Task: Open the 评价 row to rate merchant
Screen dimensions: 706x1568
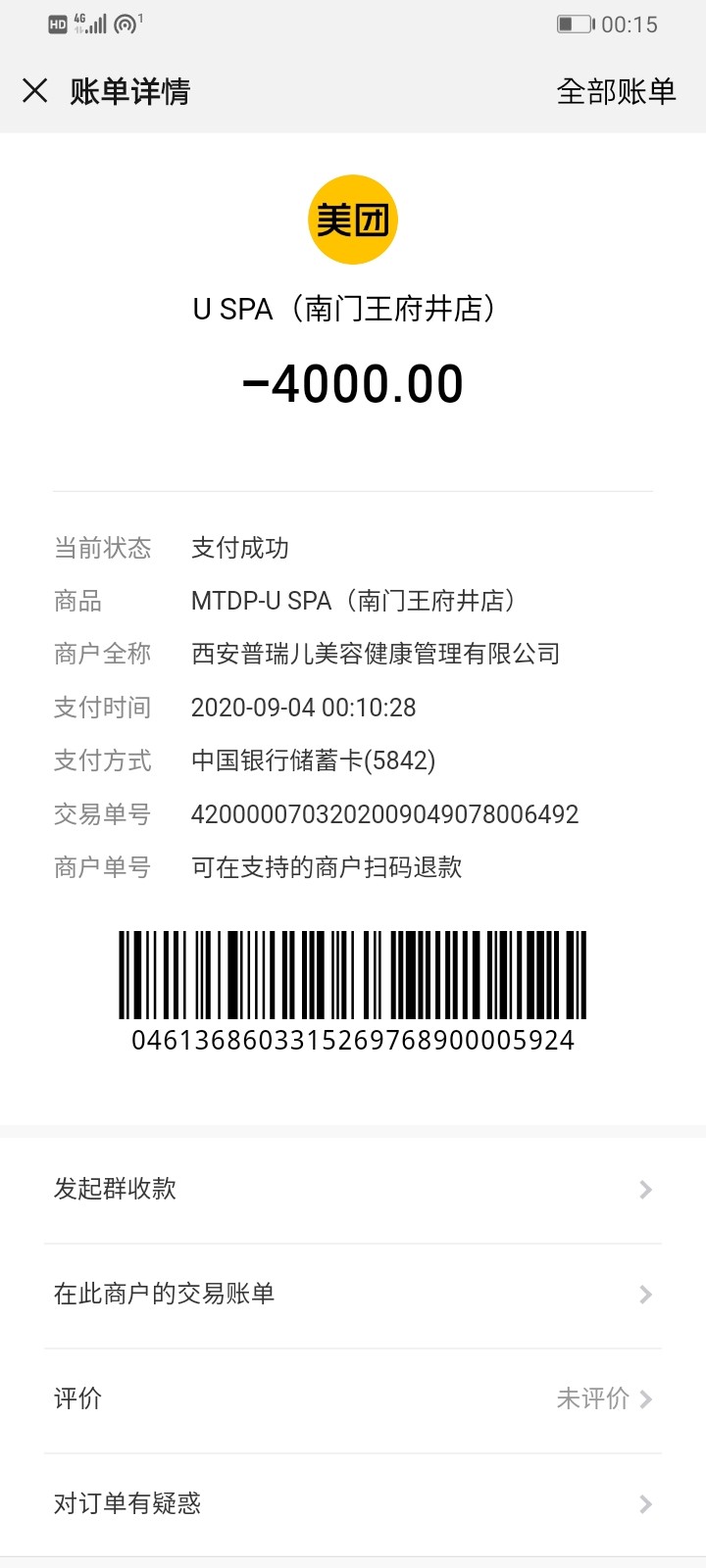Action: pos(353,1398)
